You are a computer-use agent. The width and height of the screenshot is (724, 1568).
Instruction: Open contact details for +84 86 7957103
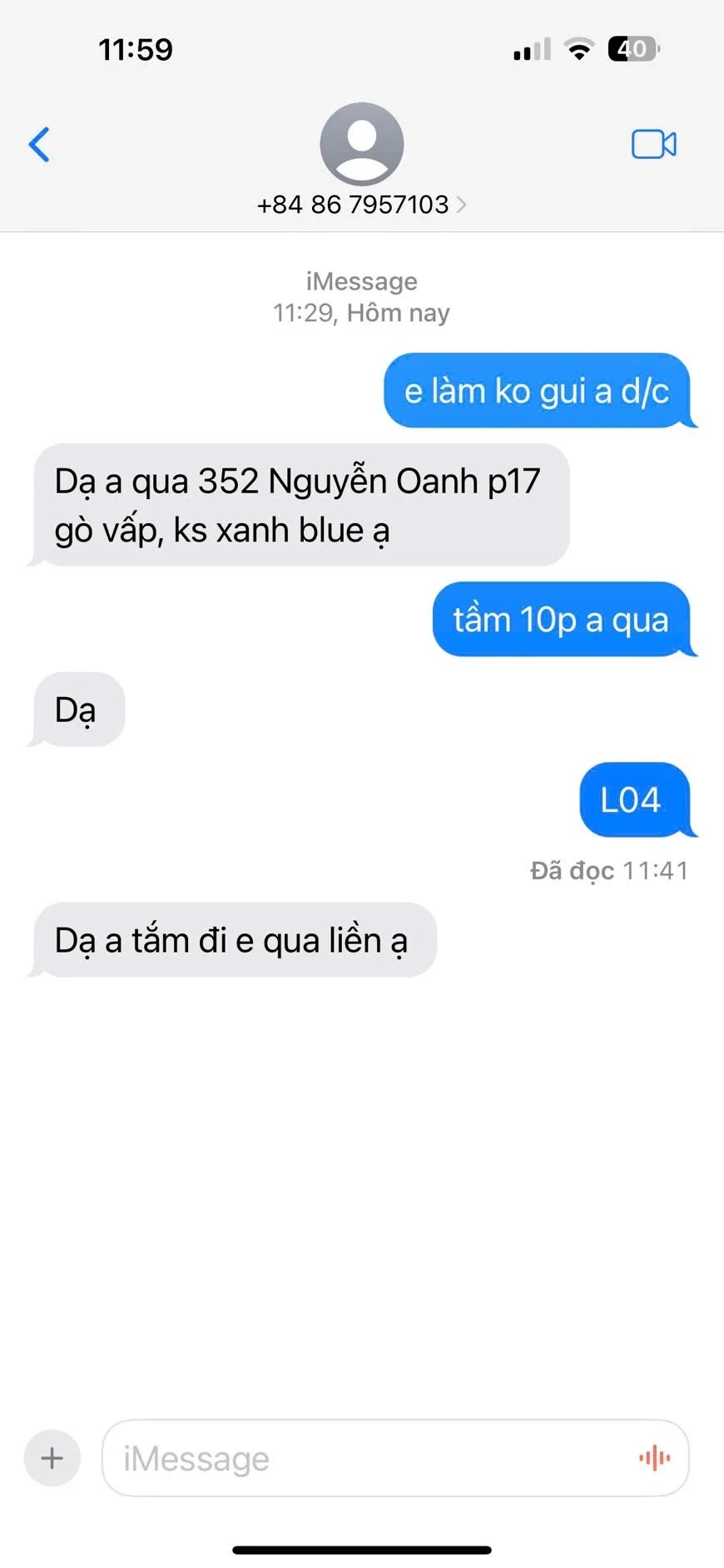coord(361,204)
